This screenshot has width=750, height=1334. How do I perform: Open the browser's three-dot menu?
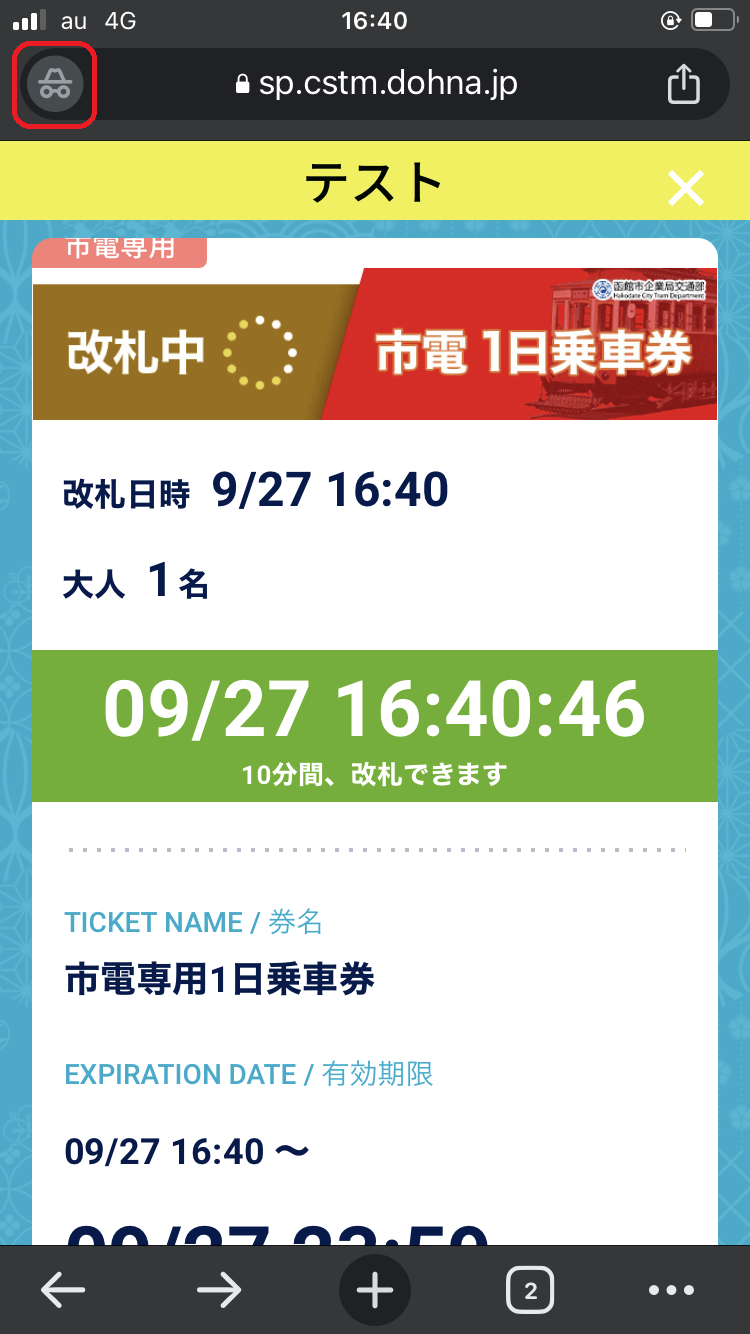(671, 1290)
